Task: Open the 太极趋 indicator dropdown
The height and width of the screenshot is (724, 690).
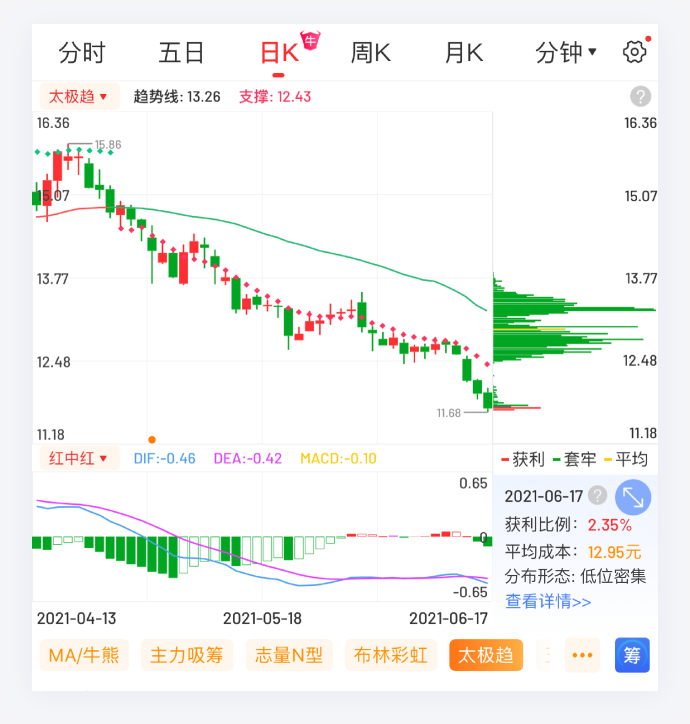Action: [x=78, y=97]
